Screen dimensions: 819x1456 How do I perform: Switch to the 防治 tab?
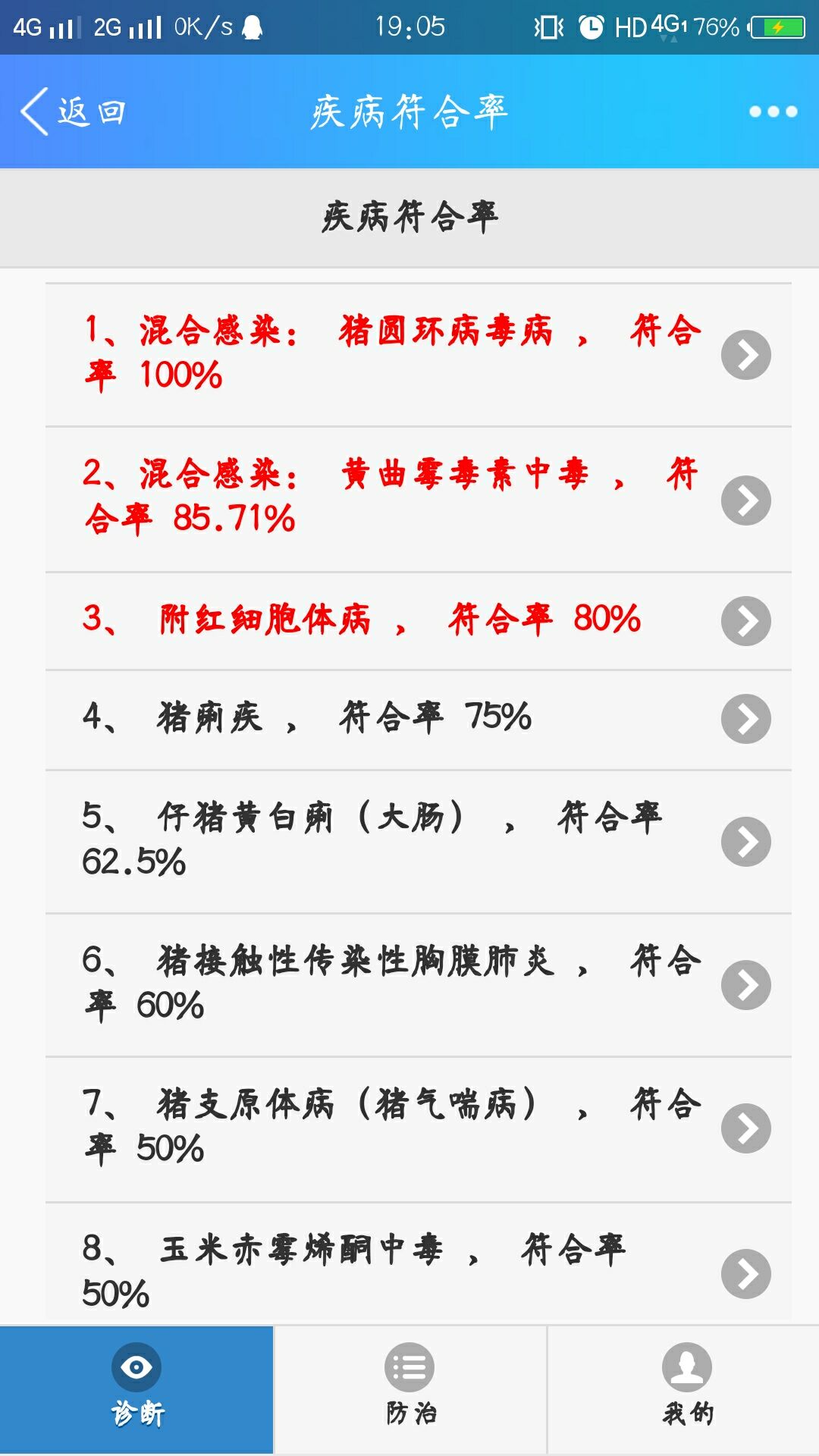click(409, 1389)
